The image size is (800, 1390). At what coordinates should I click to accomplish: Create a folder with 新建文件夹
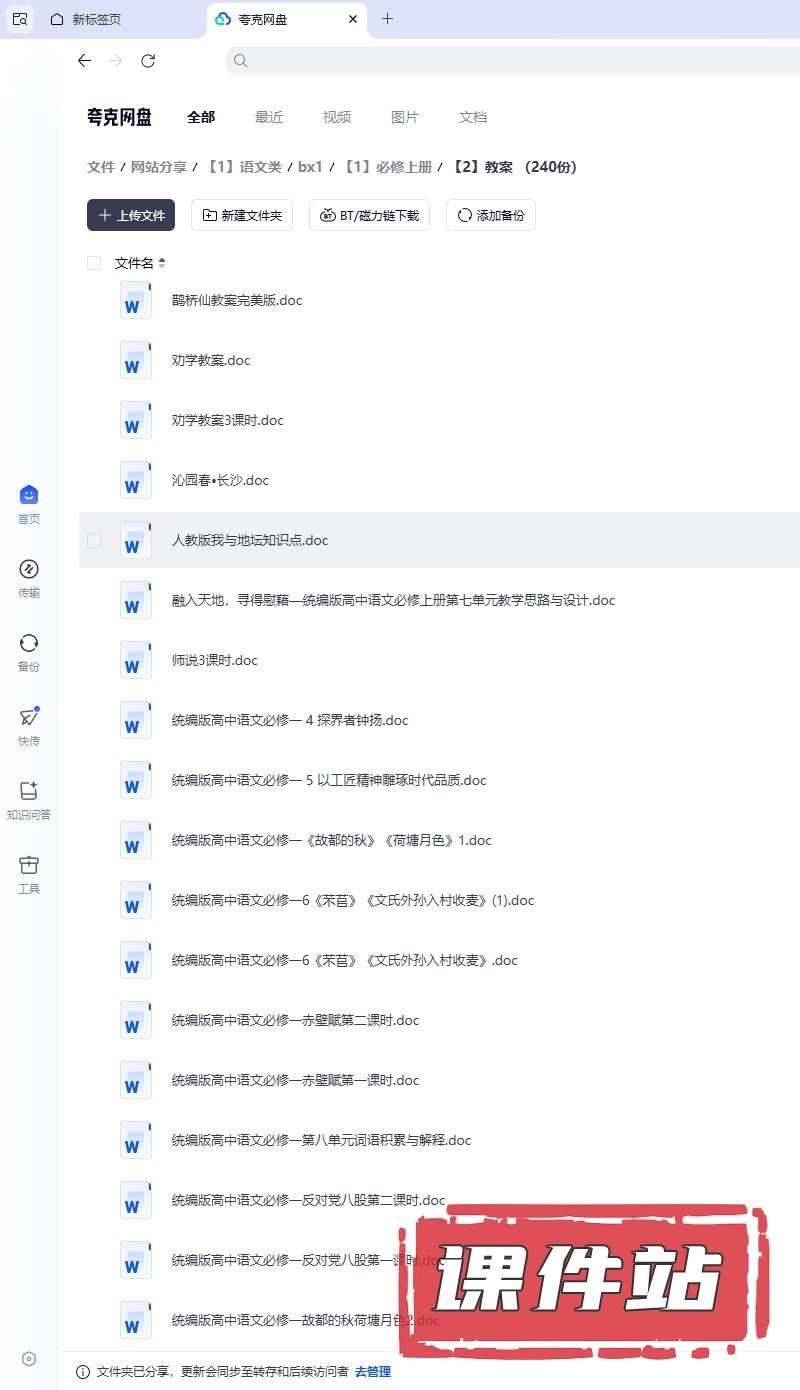click(242, 215)
